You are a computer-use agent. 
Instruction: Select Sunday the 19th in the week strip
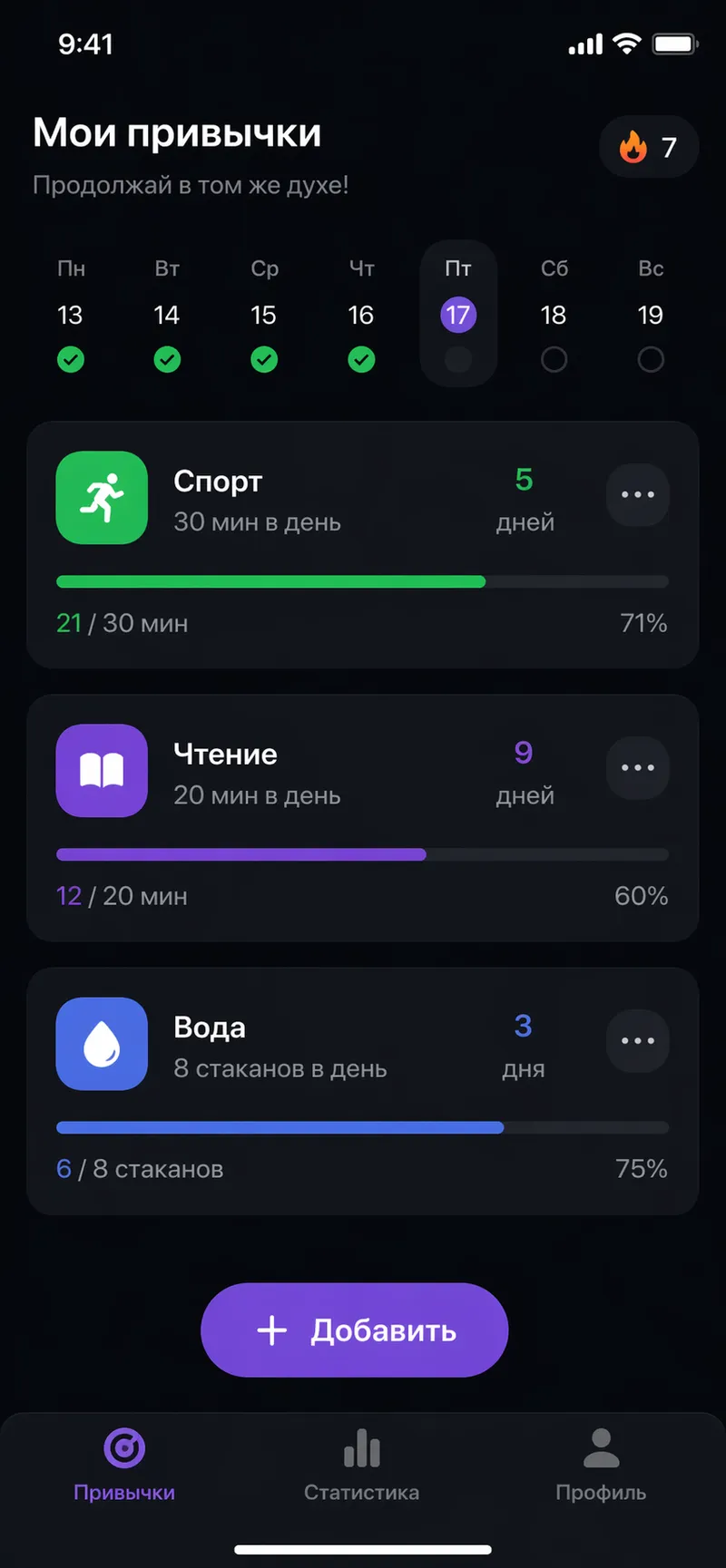(x=651, y=315)
